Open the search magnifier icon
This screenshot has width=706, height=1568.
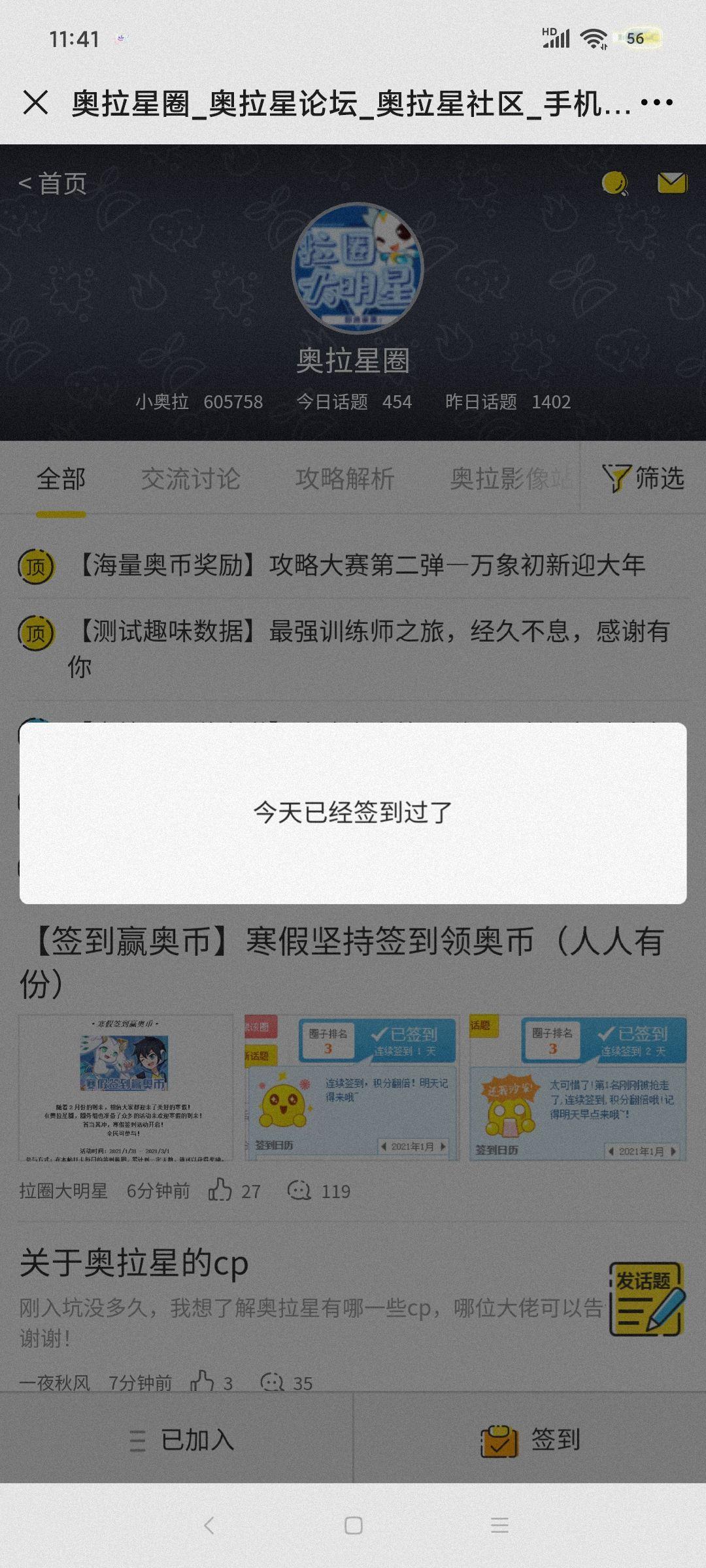point(614,184)
